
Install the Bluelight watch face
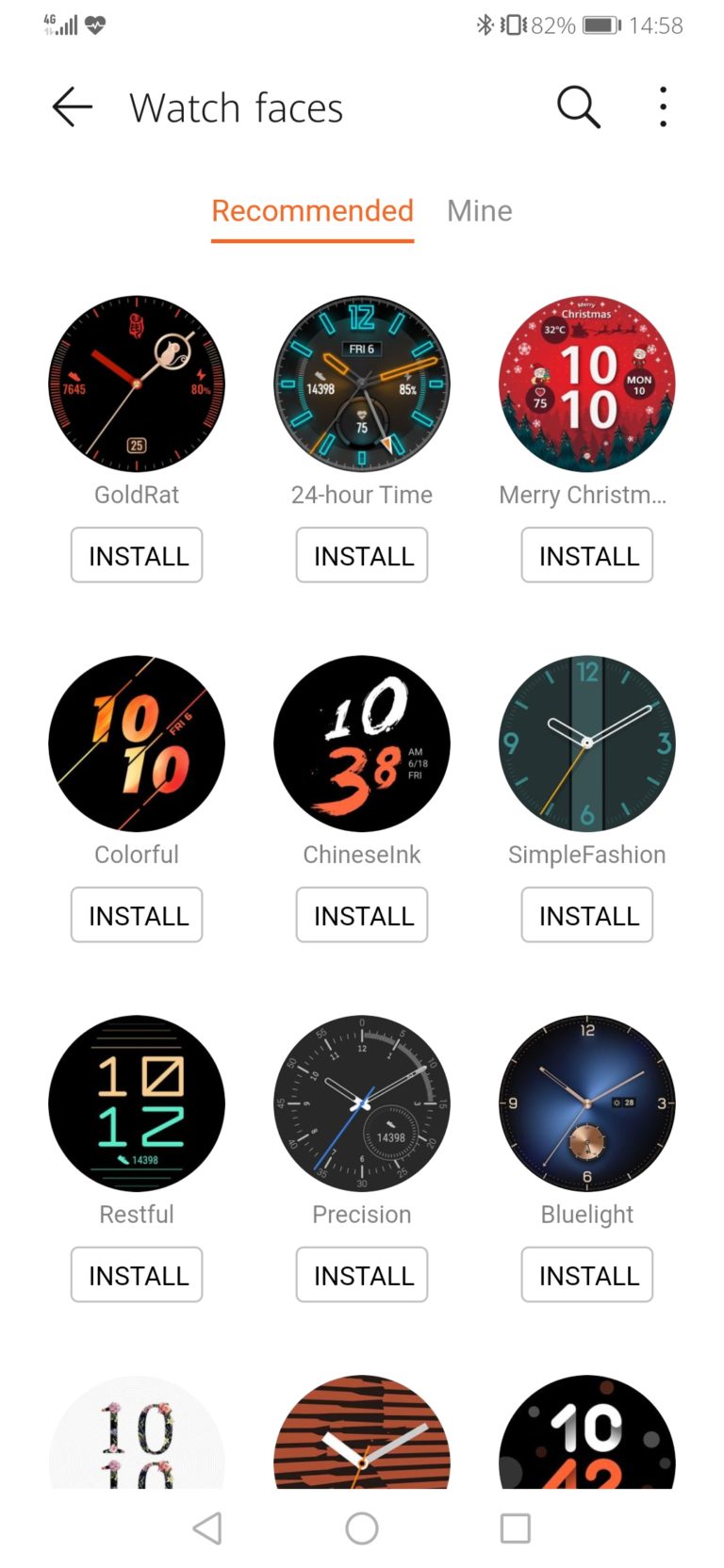point(586,1275)
